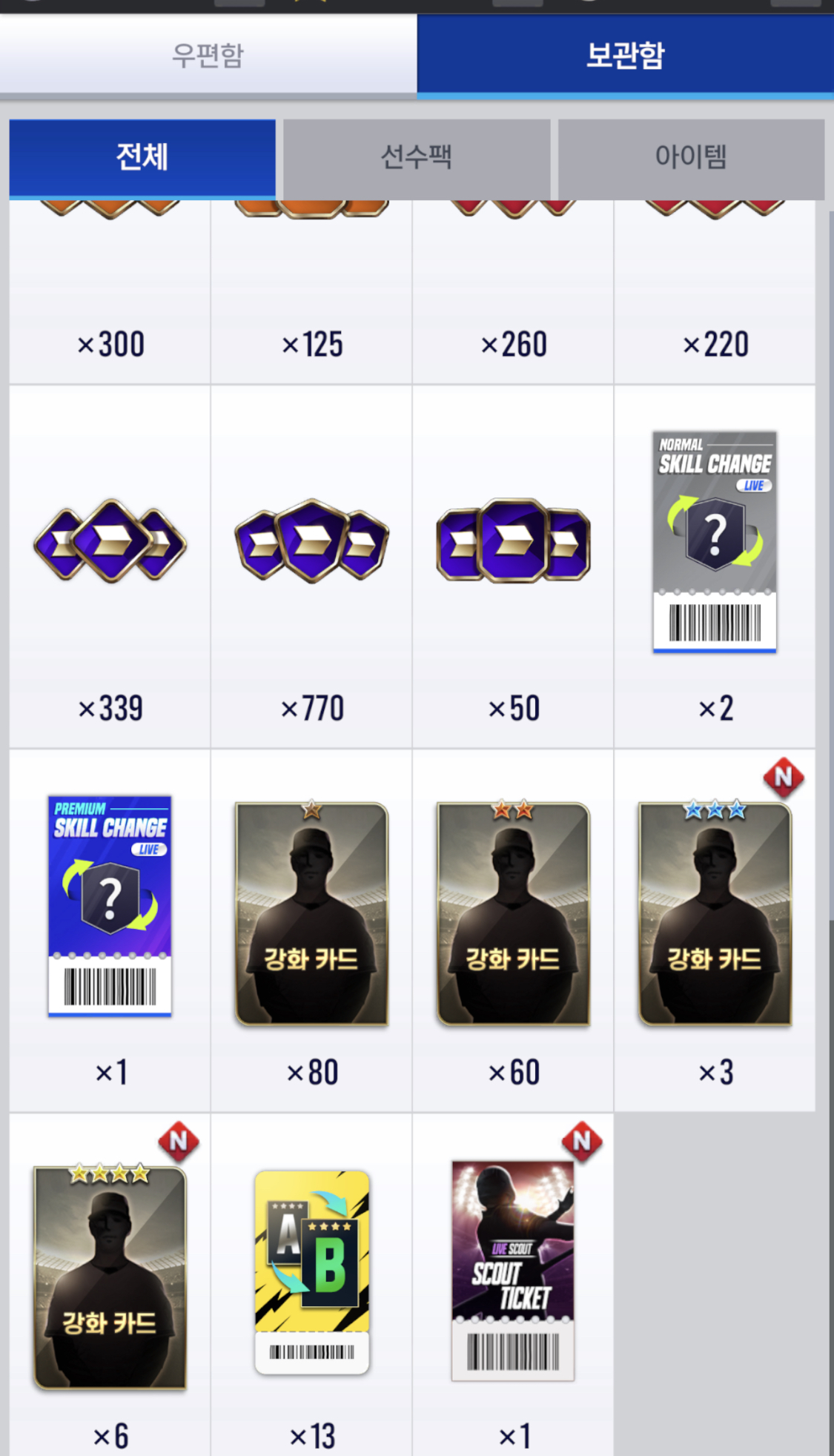
Task: Select the purple shield badges ×770
Action: pyautogui.click(x=311, y=542)
